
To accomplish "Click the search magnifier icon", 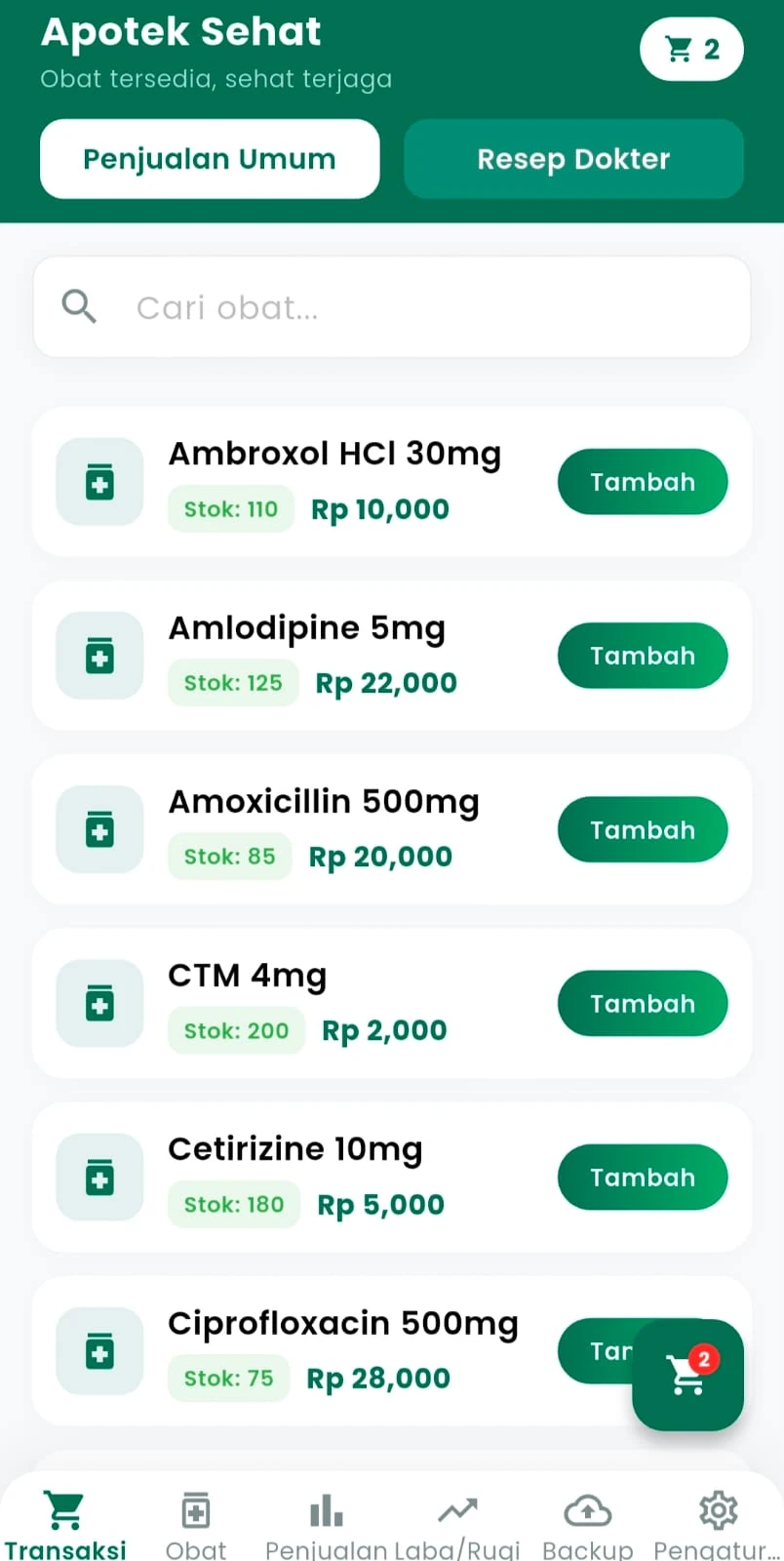I will pos(80,306).
